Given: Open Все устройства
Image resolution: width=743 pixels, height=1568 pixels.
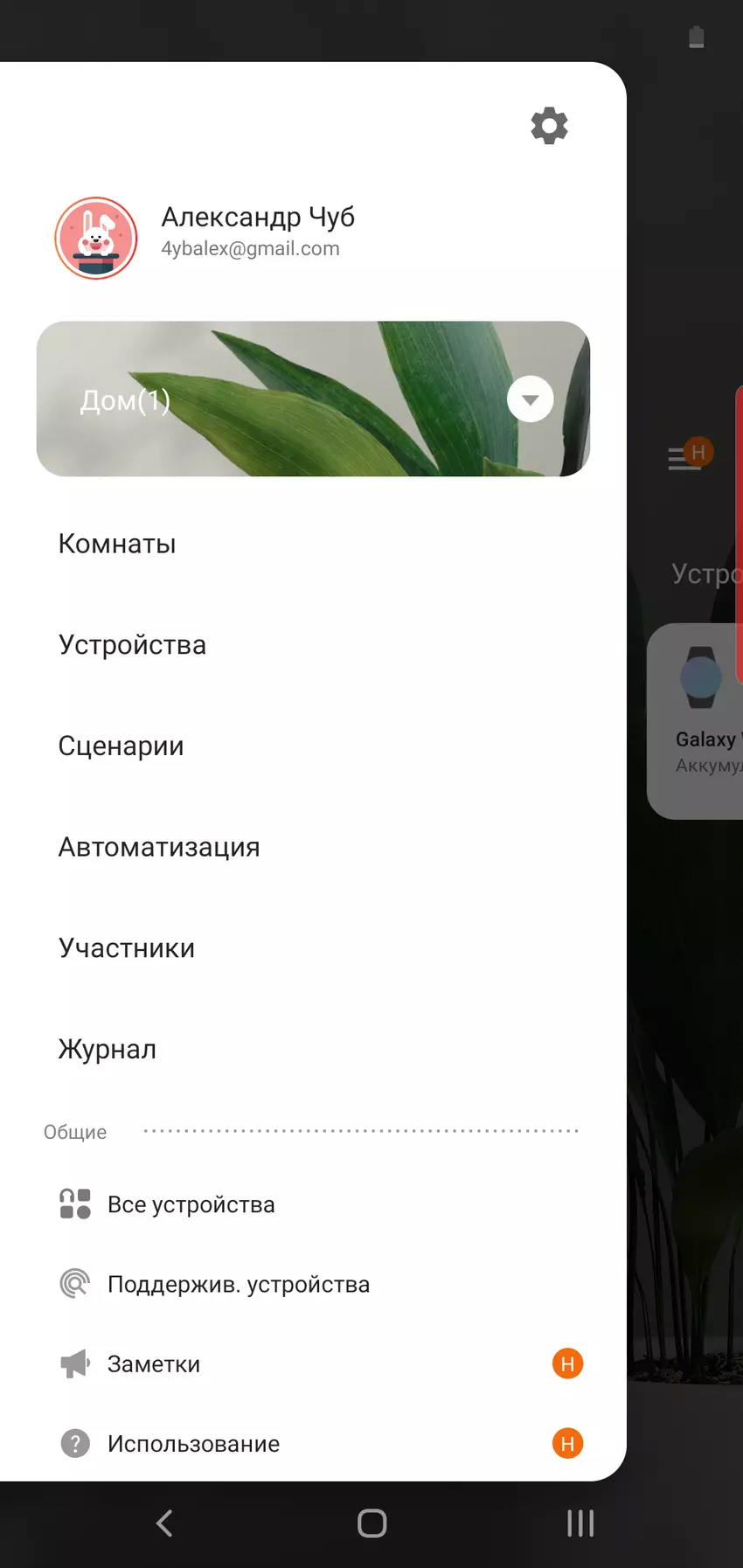Looking at the screenshot, I should [x=191, y=1204].
